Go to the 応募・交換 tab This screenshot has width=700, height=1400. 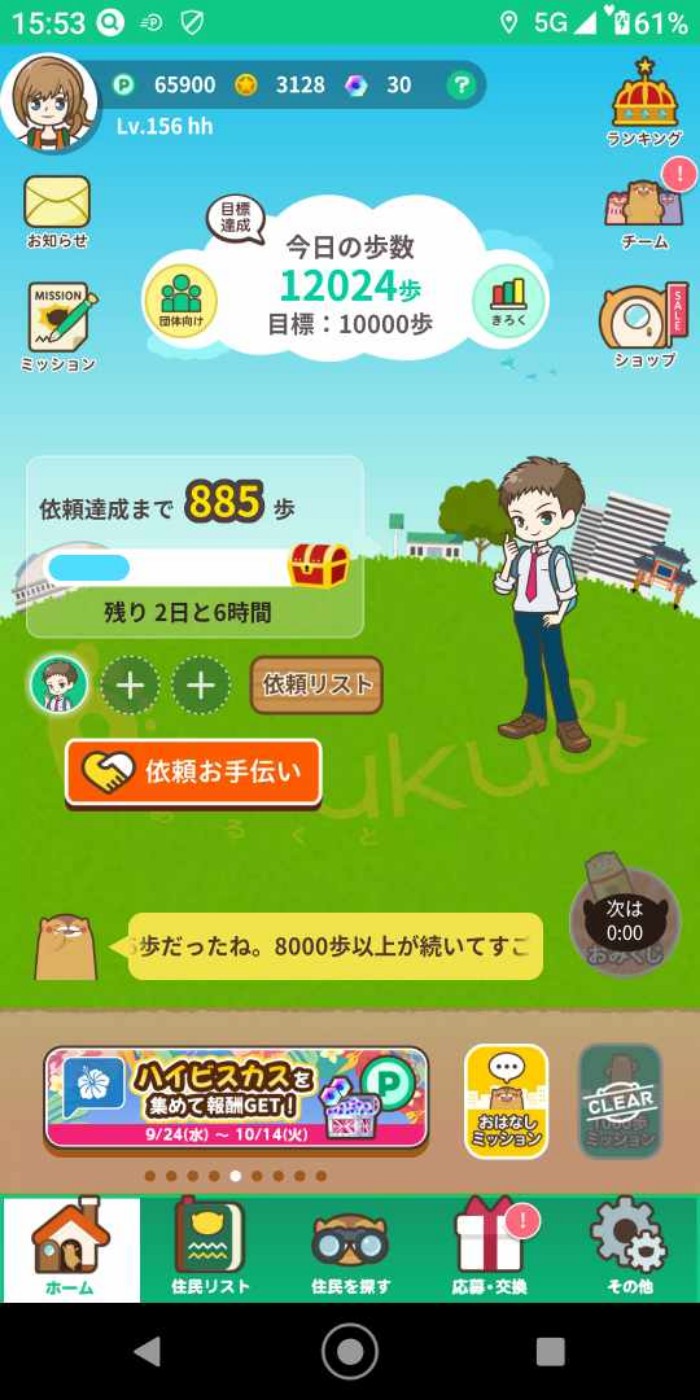click(489, 1249)
